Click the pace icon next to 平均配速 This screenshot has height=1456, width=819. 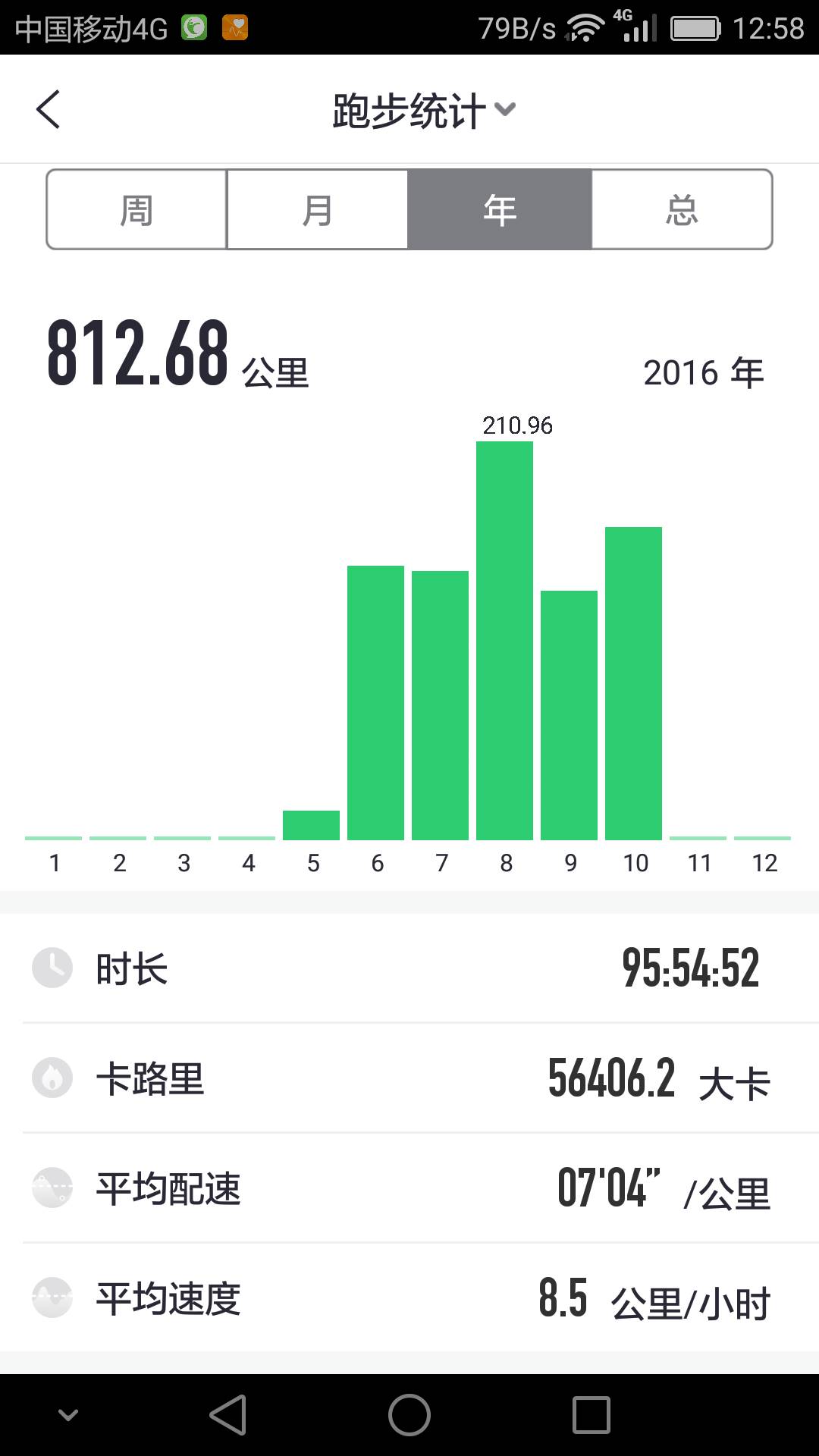(52, 1188)
